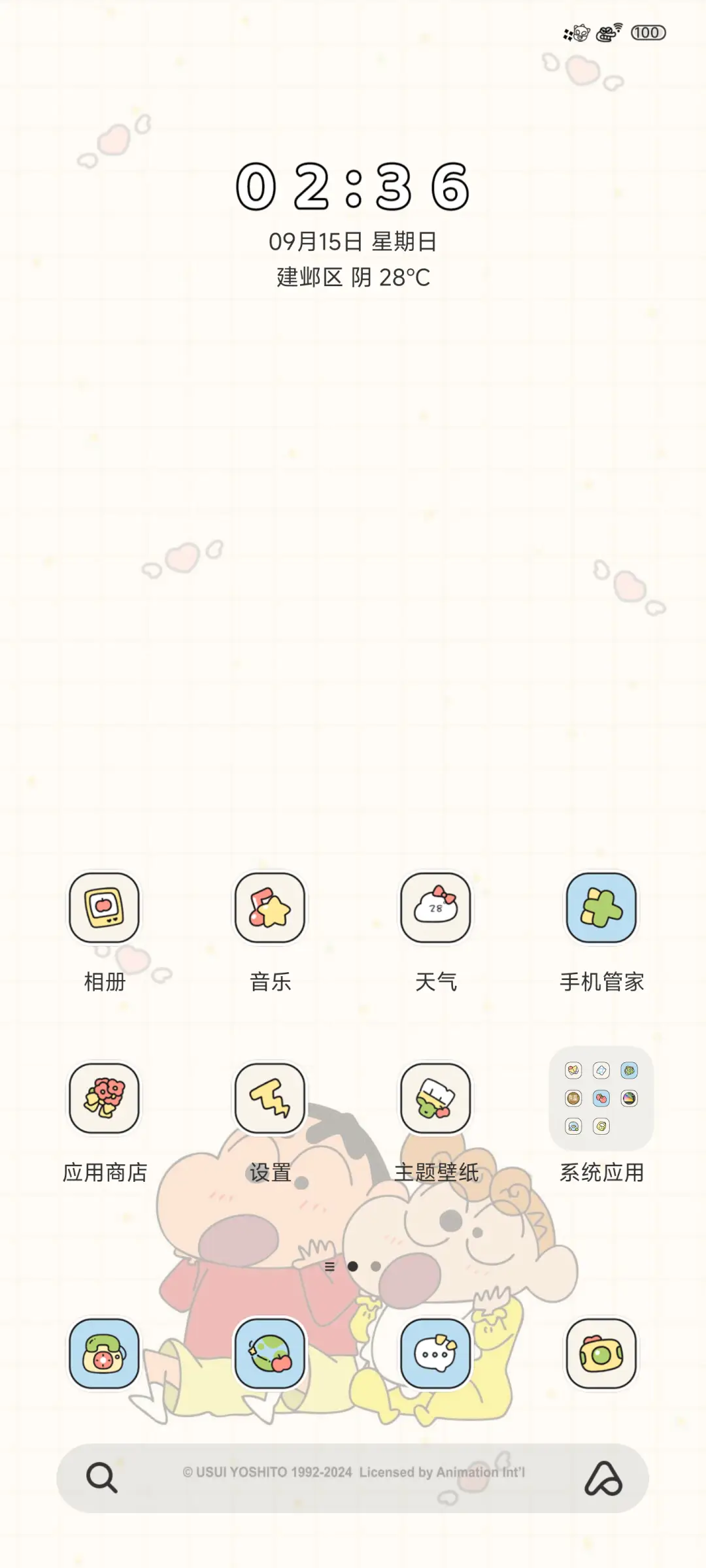This screenshot has height=1568, width=706.
Task: Open the 相册 photos app
Action: pos(105,909)
